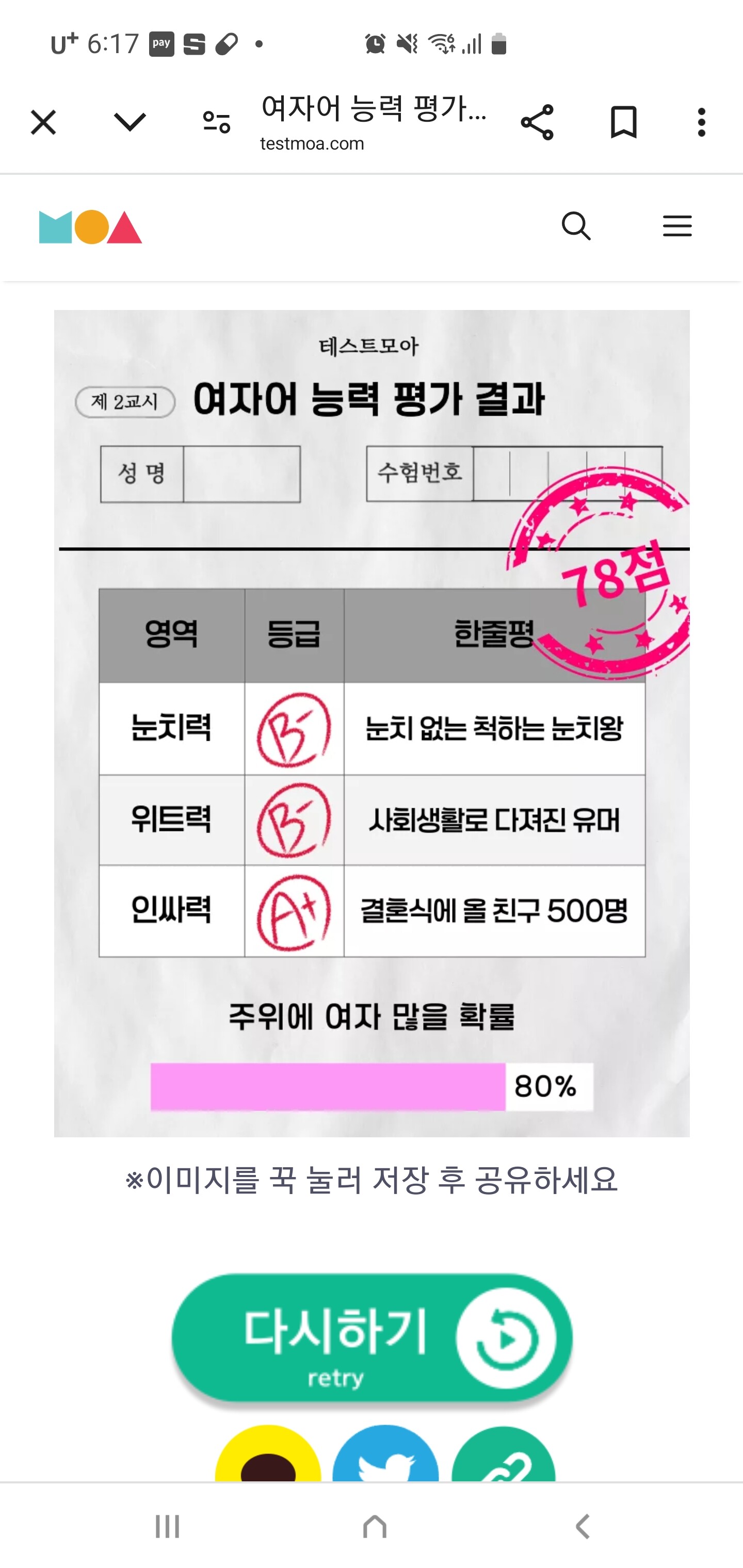This screenshot has height=1568, width=743.
Task: Tap the MOA logo to go home
Action: (x=90, y=227)
